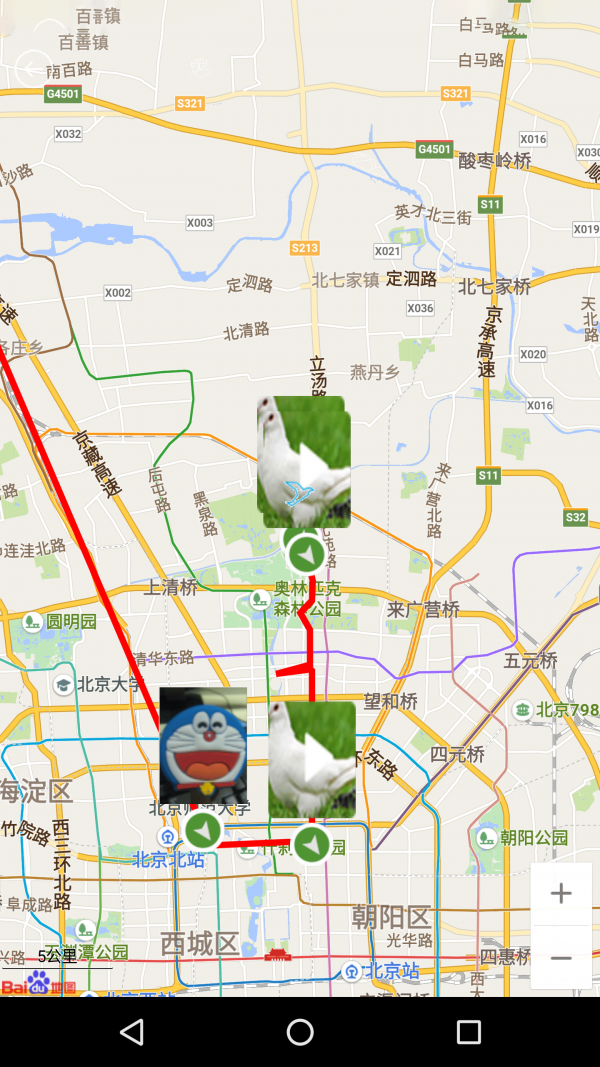Tap green arrow marker below lower dove video

(312, 844)
